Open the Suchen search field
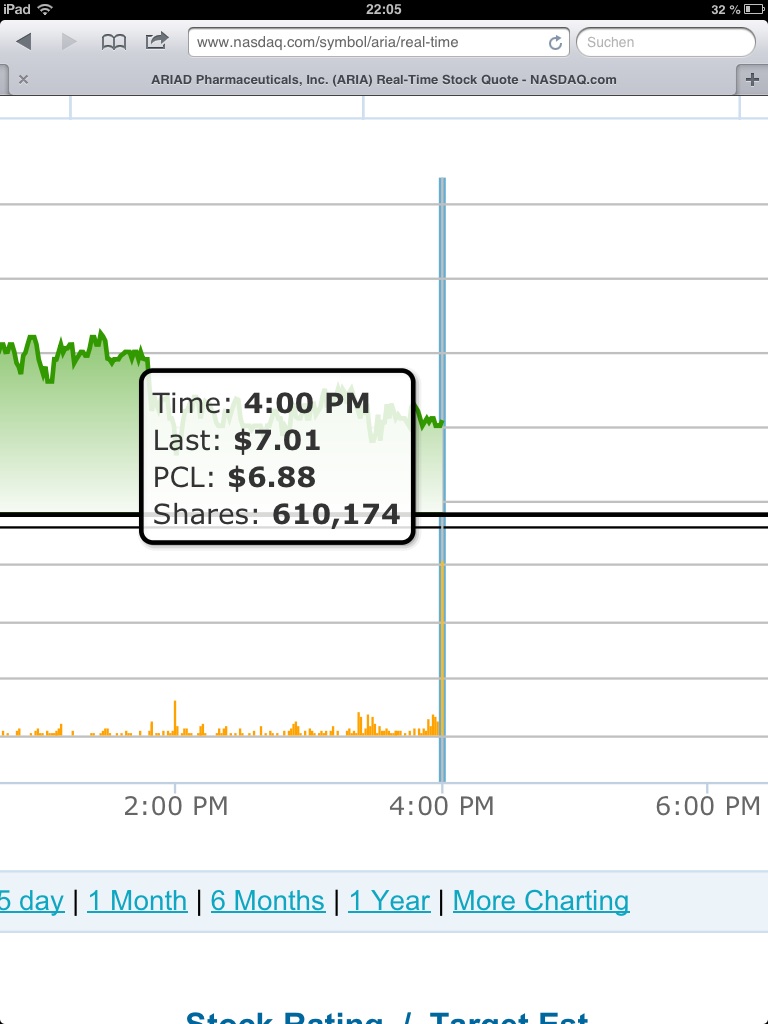The width and height of the screenshot is (768, 1024). pyautogui.click(x=663, y=43)
